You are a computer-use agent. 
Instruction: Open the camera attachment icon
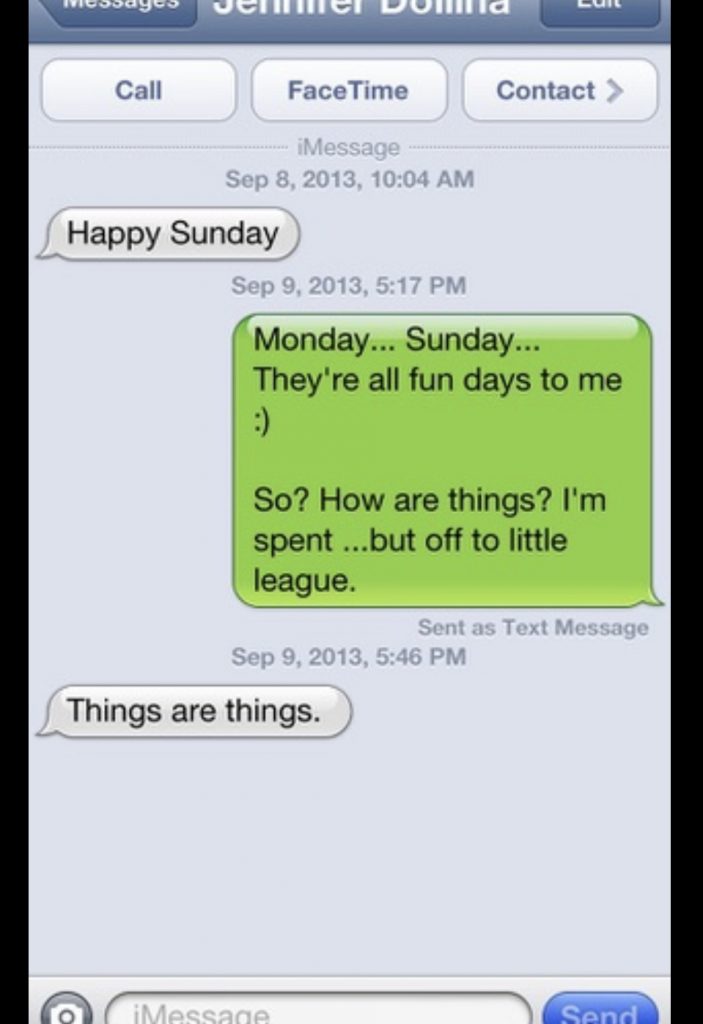[66, 1010]
